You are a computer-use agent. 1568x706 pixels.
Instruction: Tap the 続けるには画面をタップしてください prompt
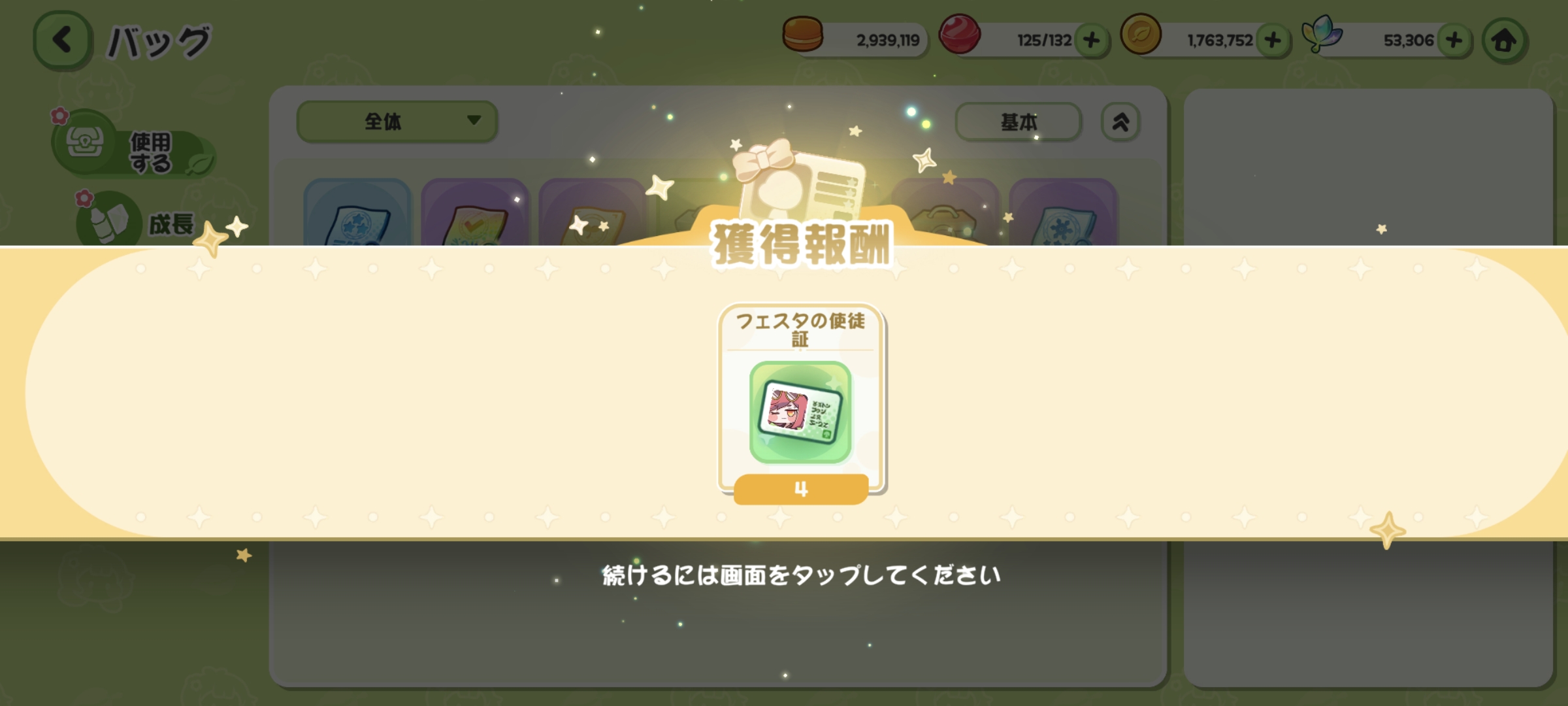click(x=800, y=575)
